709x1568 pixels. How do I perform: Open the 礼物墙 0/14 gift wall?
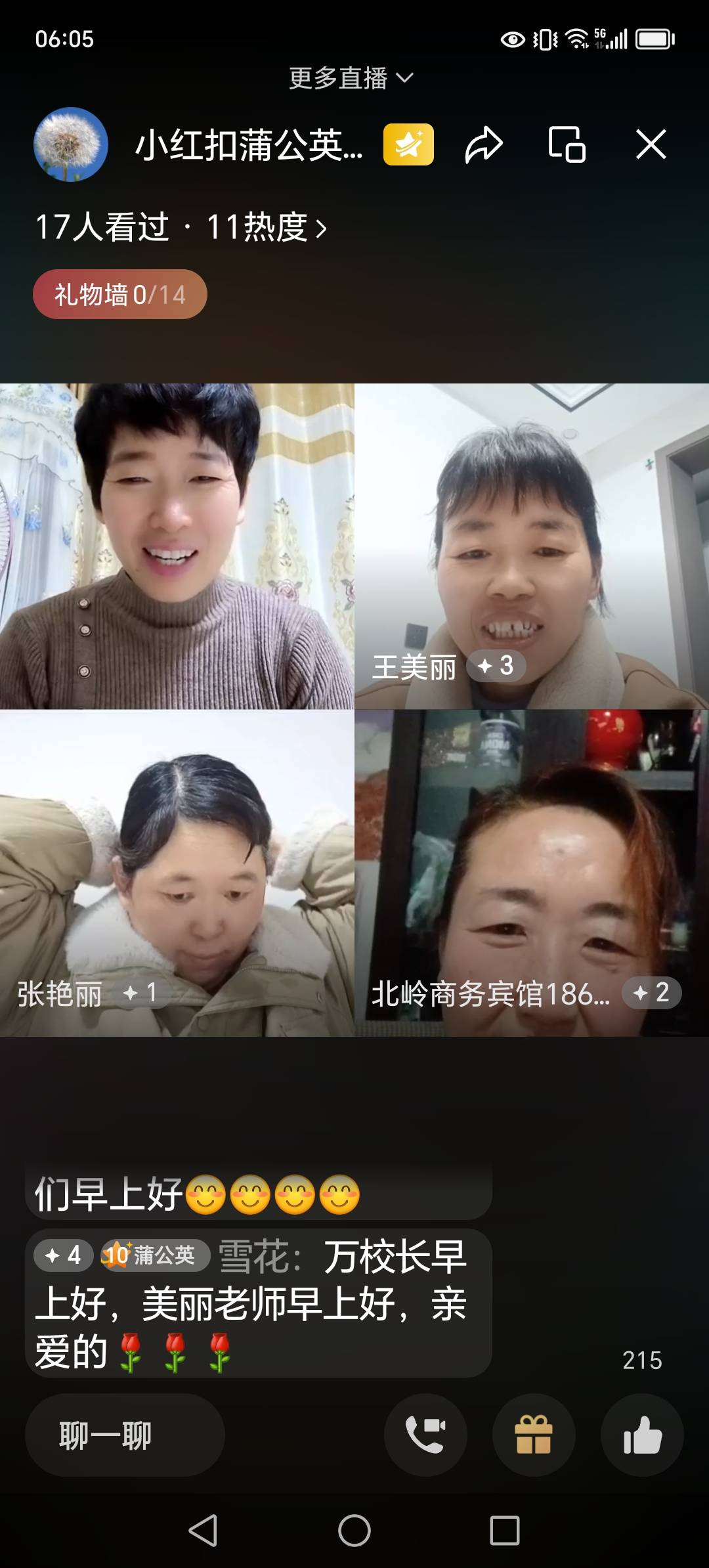(120, 295)
